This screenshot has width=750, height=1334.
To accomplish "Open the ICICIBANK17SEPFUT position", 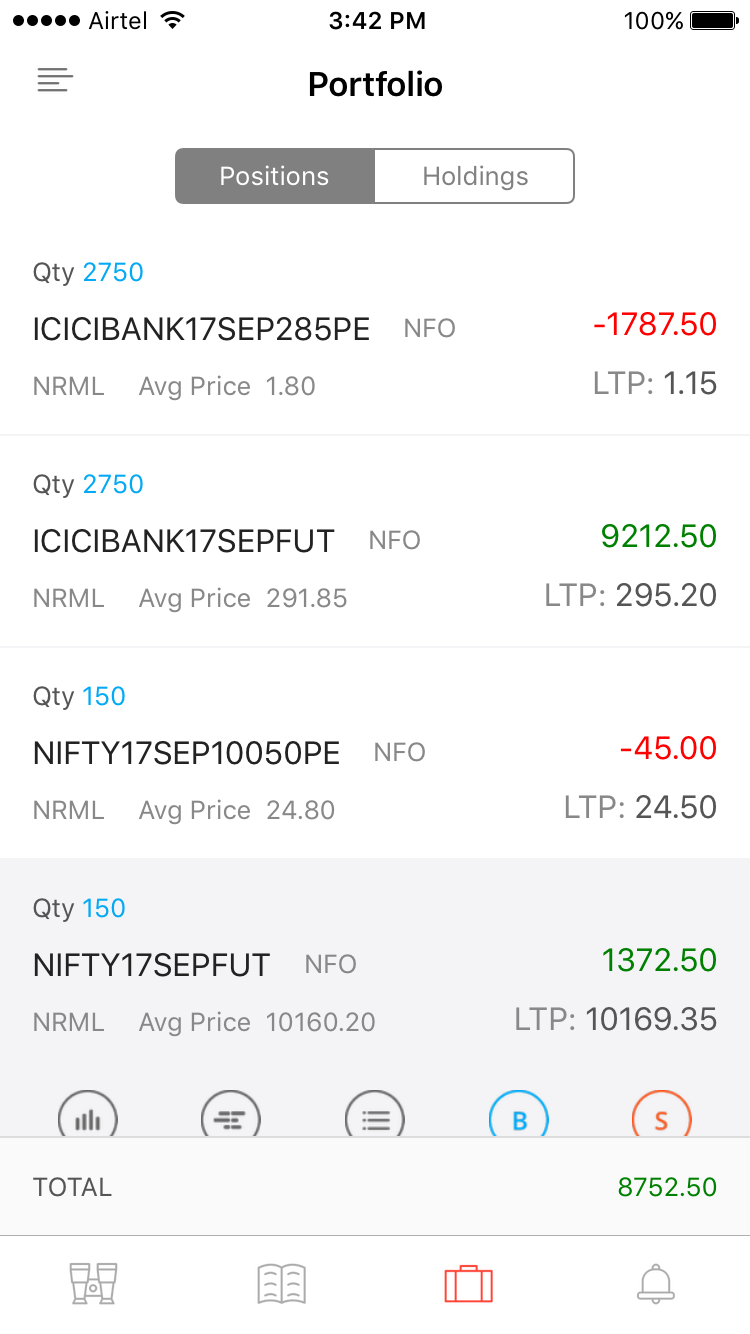I will pos(375,541).
